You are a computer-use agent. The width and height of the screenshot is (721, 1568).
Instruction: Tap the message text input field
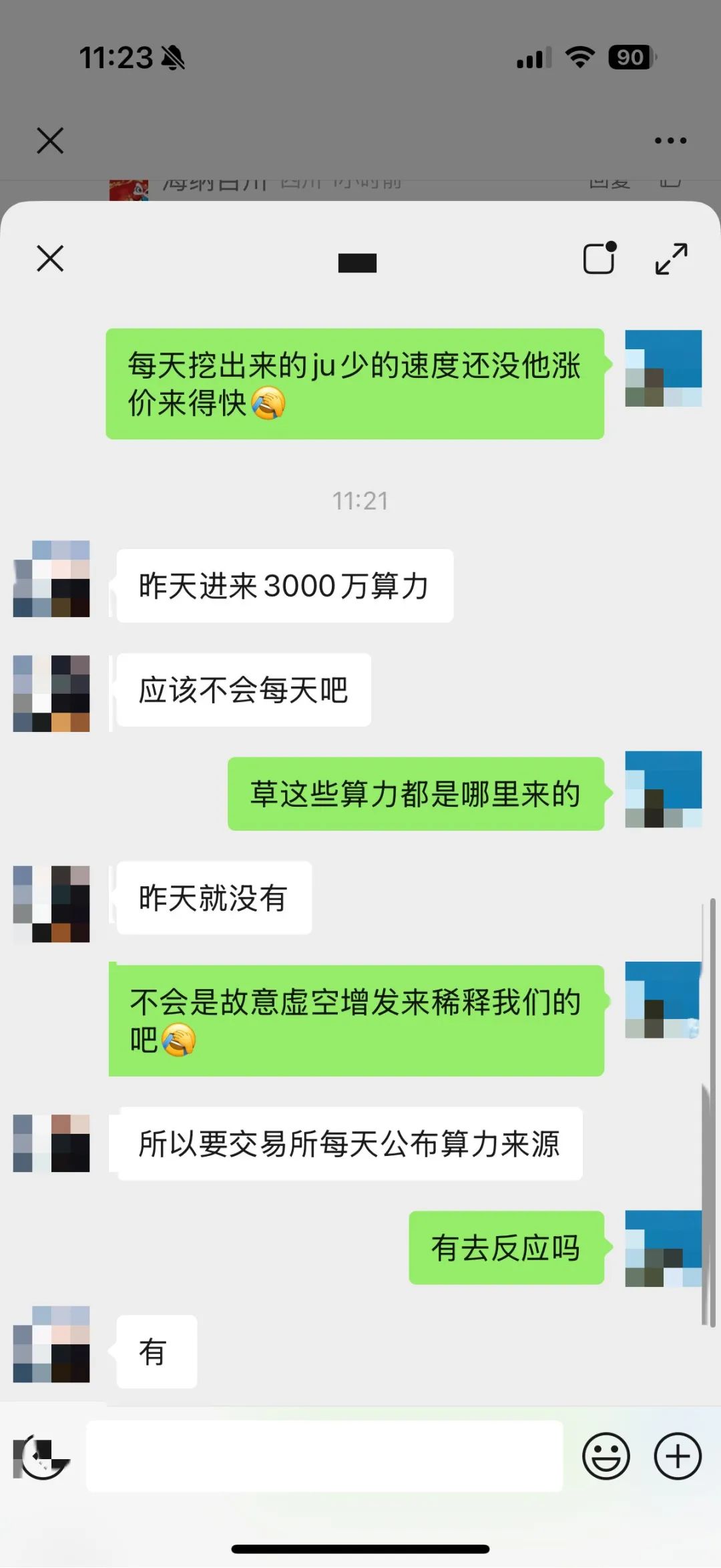tap(324, 1456)
